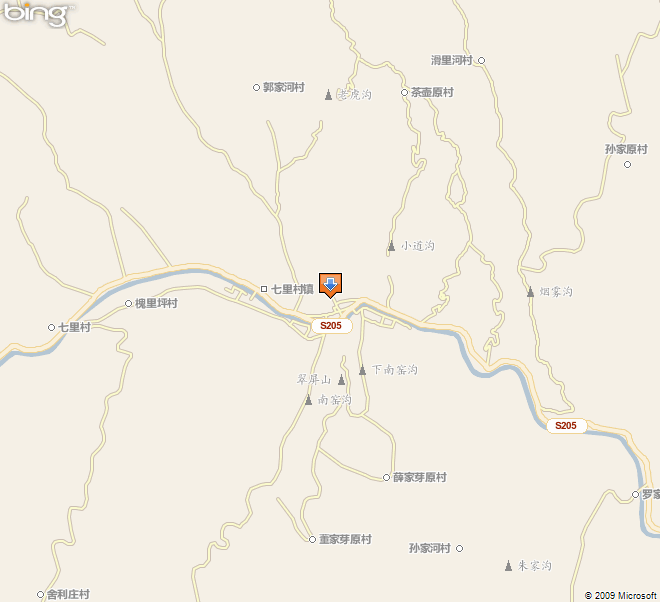660x602 pixels.
Task: Tap the orange pushpin marker on the map
Action: click(x=330, y=284)
